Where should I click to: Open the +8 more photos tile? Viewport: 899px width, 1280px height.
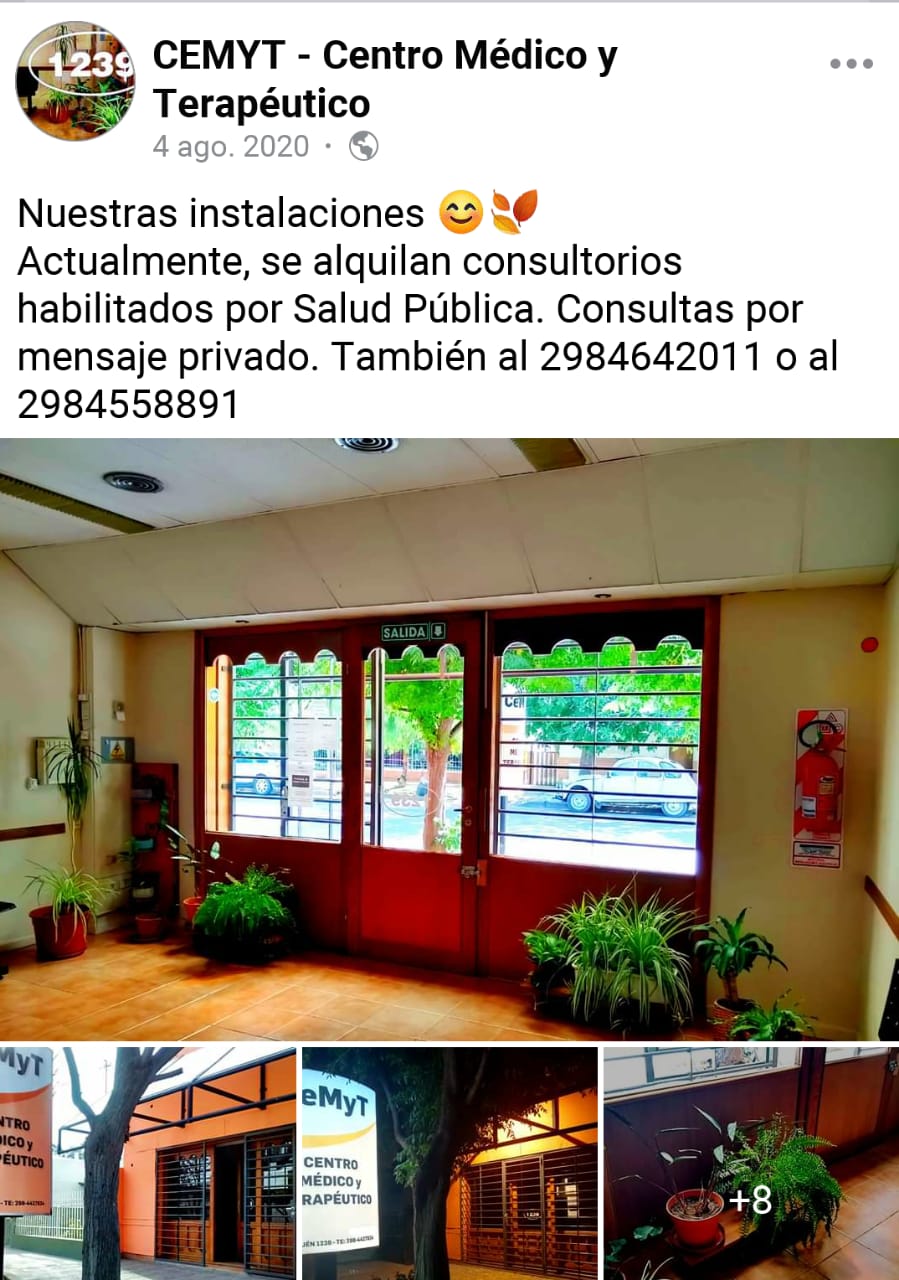750,1162
